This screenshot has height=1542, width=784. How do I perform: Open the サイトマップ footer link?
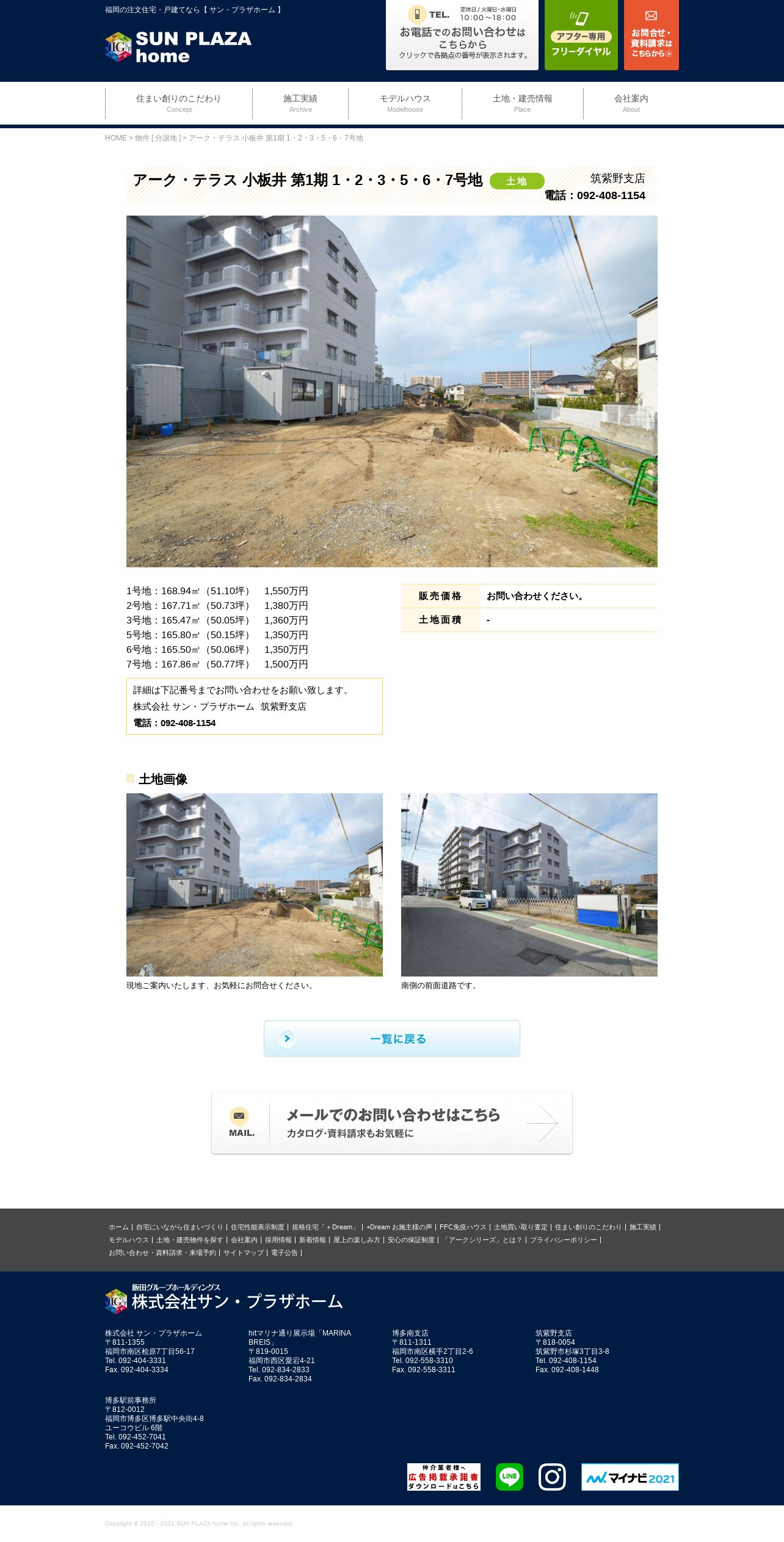click(x=244, y=1253)
